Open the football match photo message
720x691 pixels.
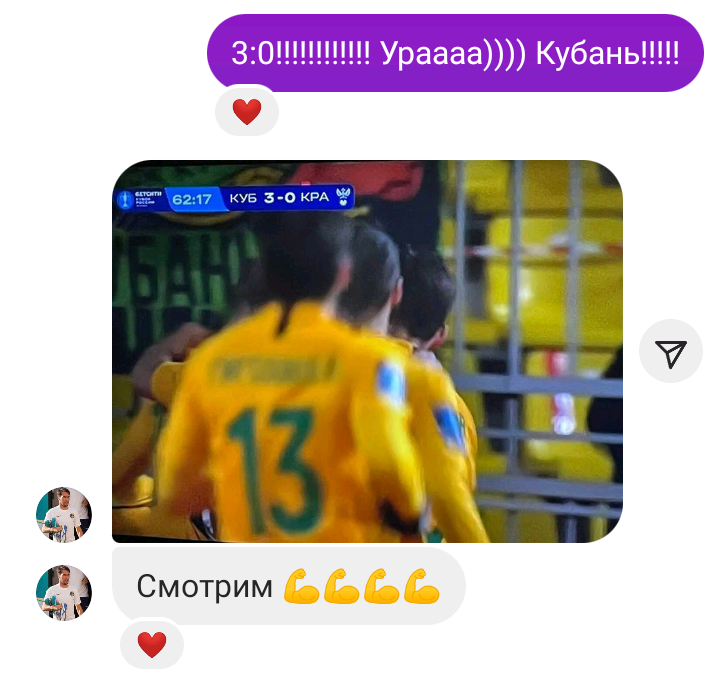(367, 351)
